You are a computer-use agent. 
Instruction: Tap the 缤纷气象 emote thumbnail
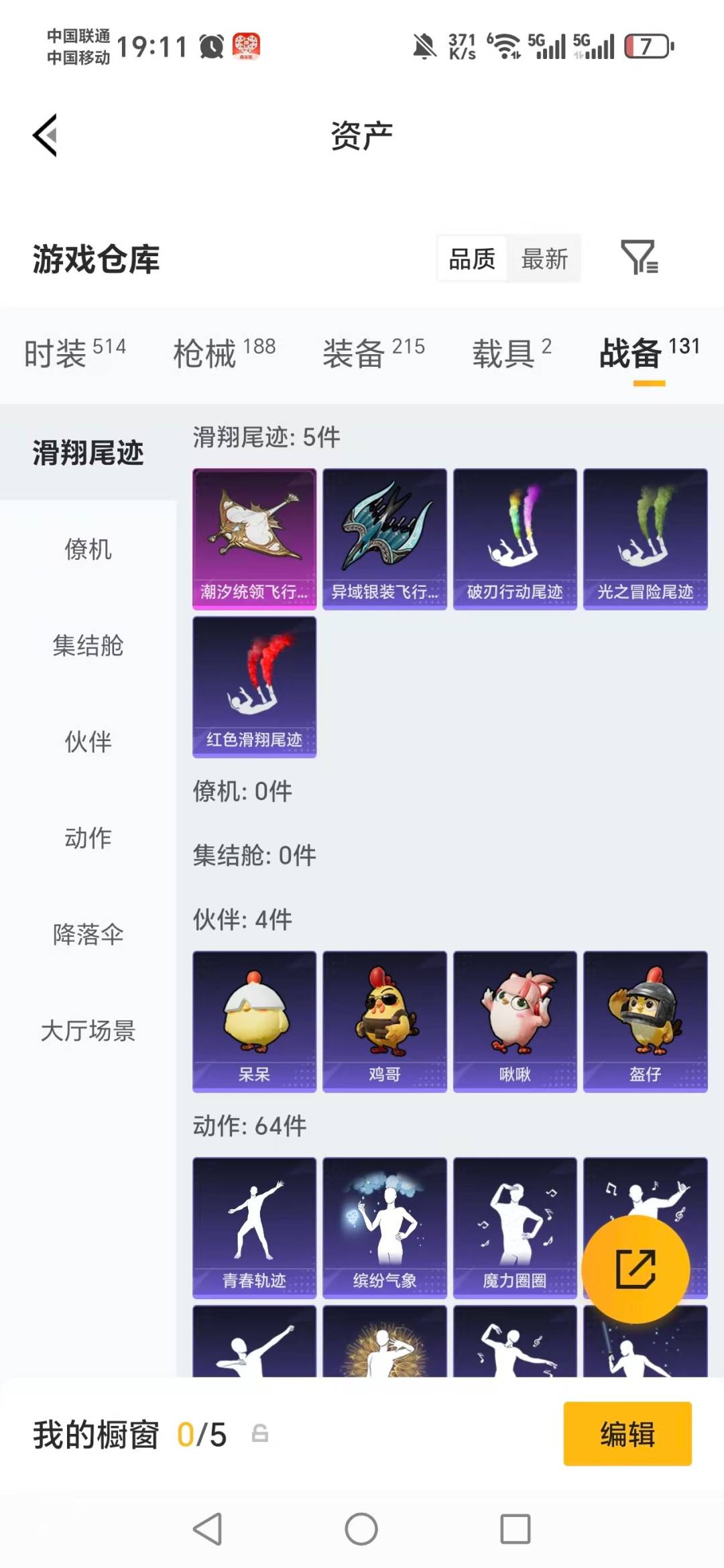(383, 1227)
